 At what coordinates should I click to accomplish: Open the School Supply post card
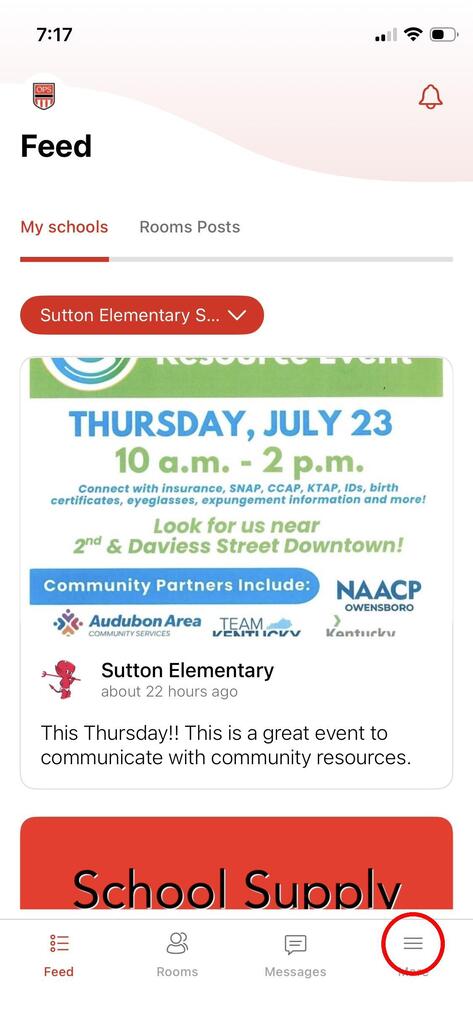pos(236,863)
